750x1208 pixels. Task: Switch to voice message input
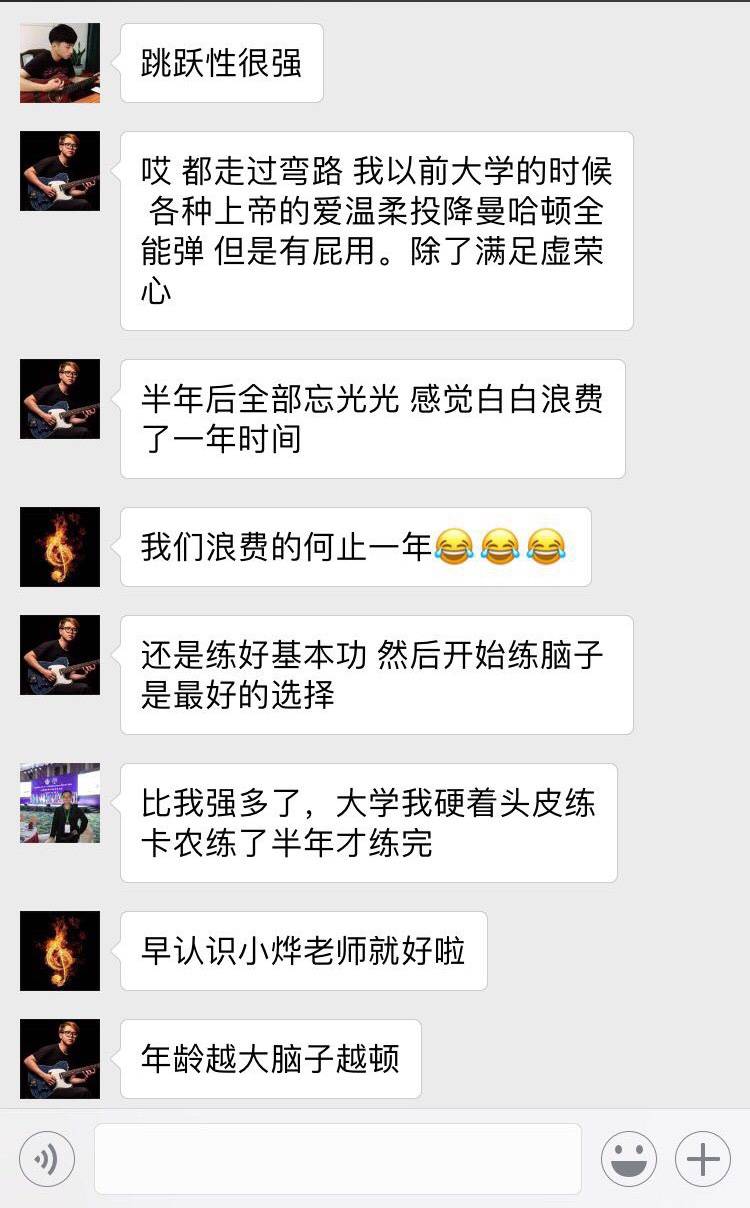tap(46, 1159)
